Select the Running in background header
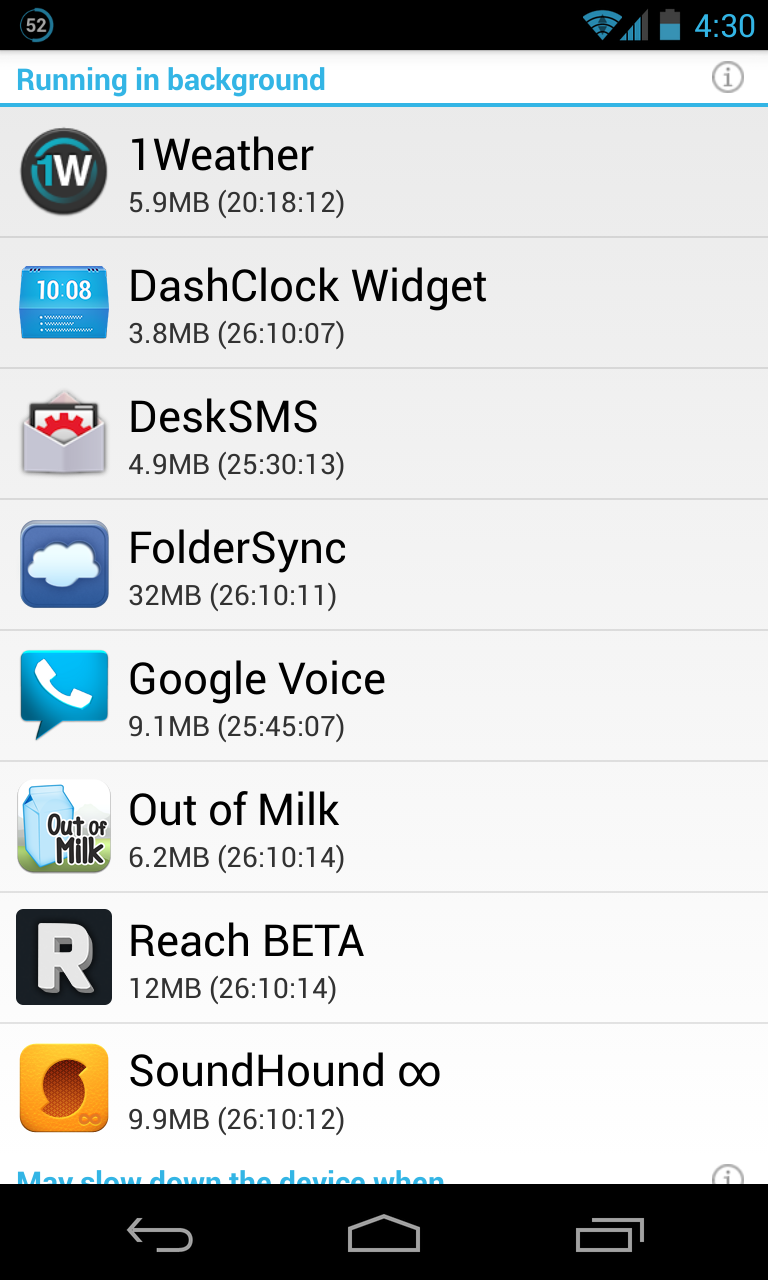The height and width of the screenshot is (1280, 768). [x=170, y=79]
